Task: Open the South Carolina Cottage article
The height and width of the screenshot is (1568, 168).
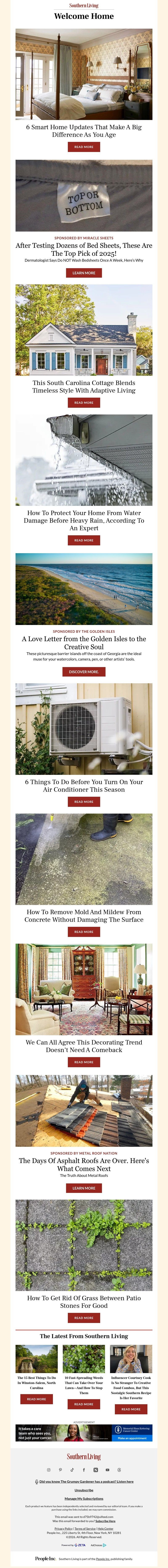Action: [84, 402]
